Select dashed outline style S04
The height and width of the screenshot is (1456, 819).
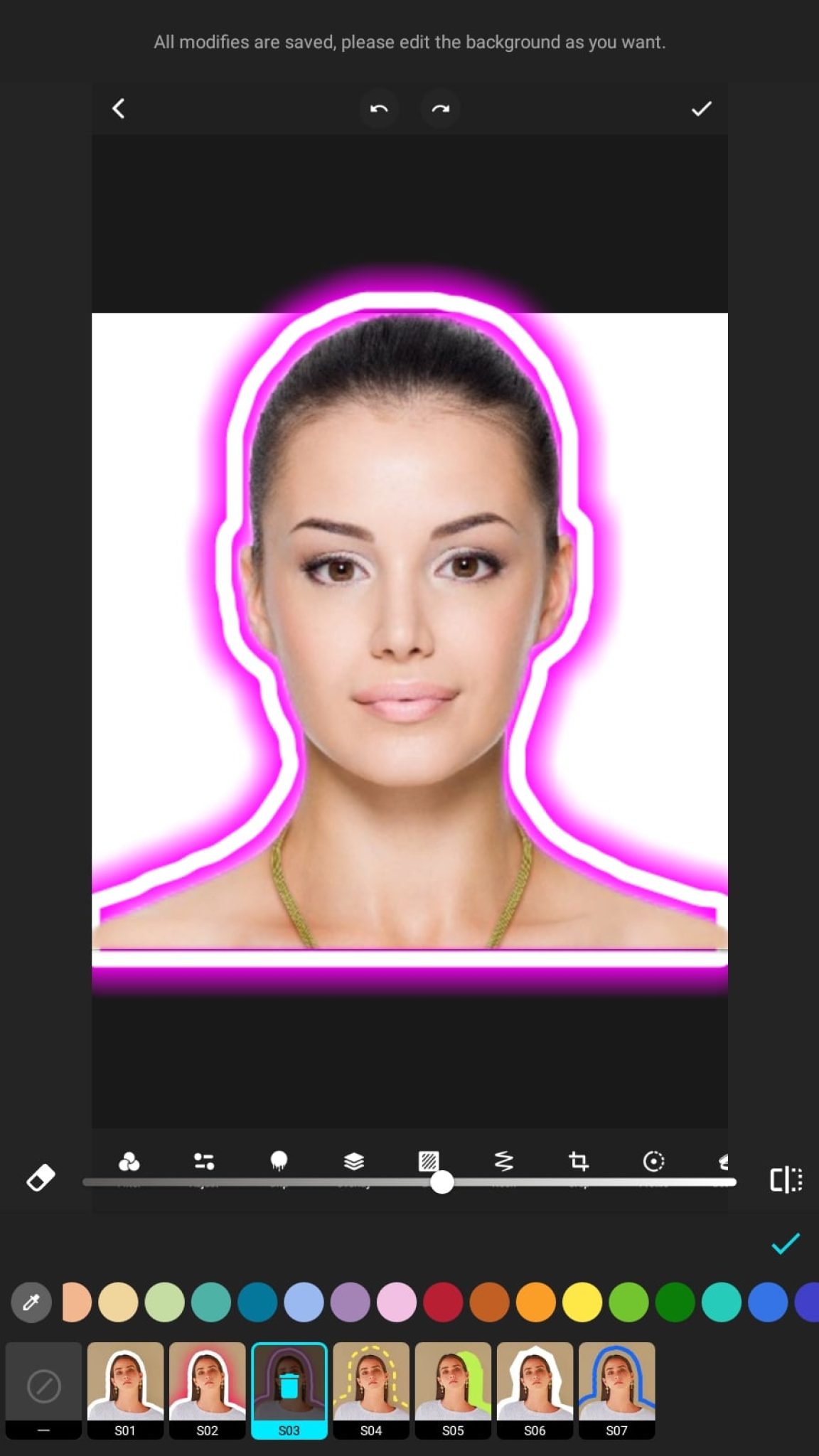pyautogui.click(x=371, y=1388)
